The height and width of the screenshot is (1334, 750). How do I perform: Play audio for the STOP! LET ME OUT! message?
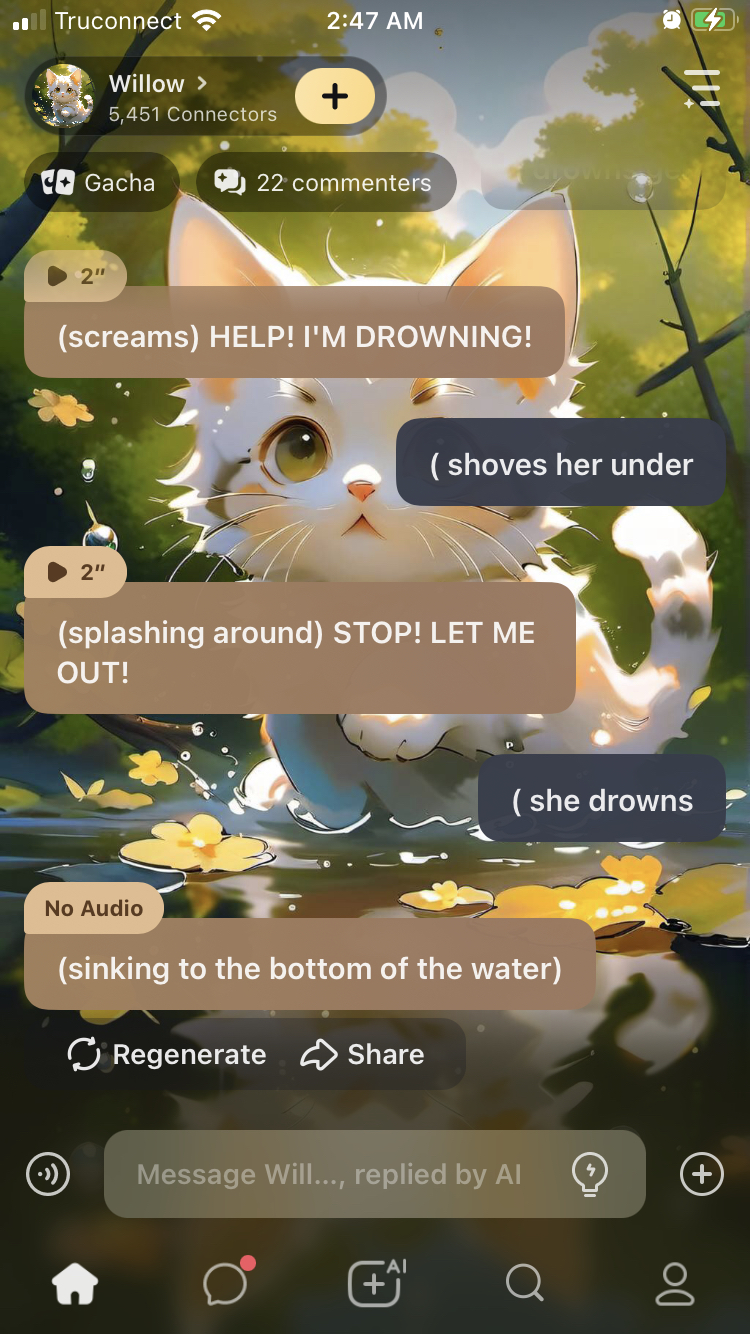(75, 572)
